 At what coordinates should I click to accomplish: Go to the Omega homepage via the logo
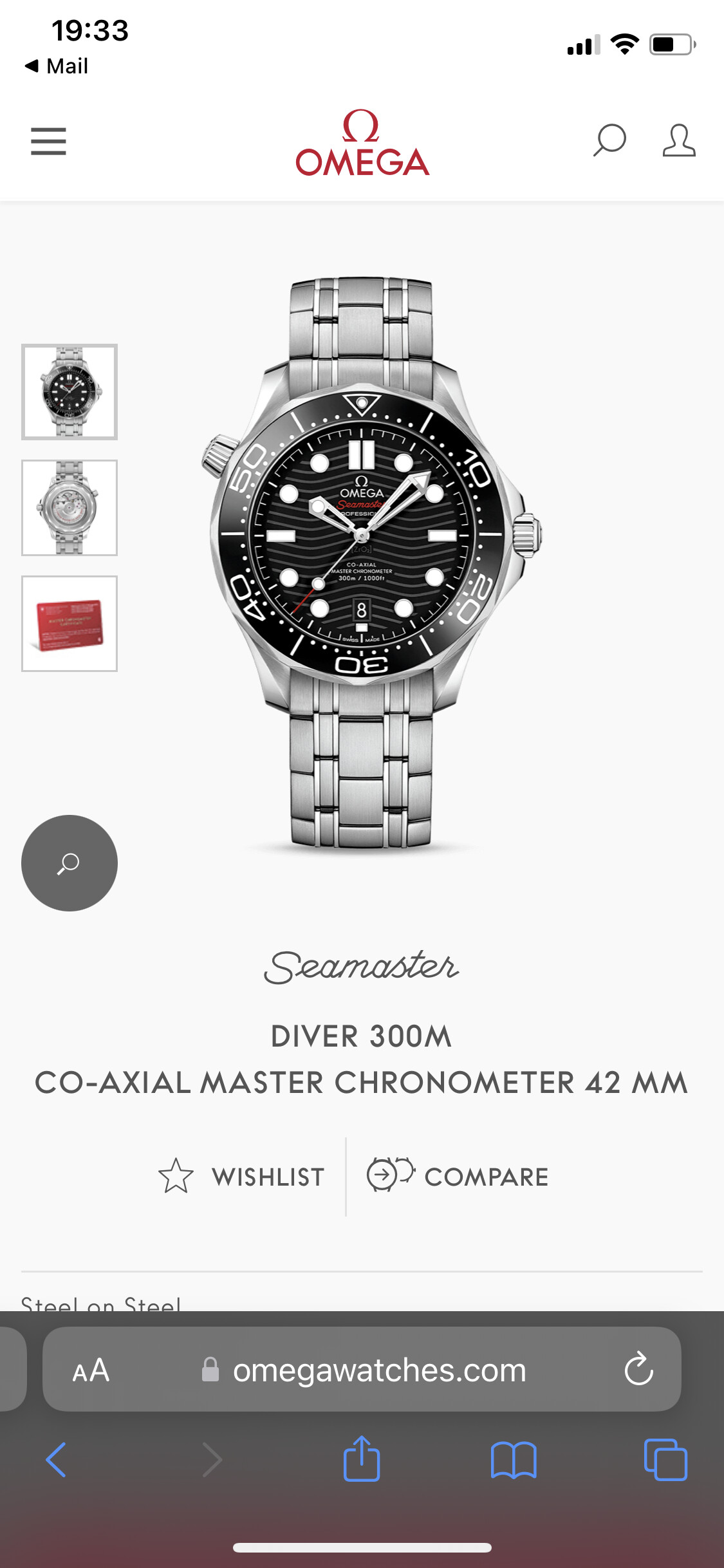tap(362, 144)
